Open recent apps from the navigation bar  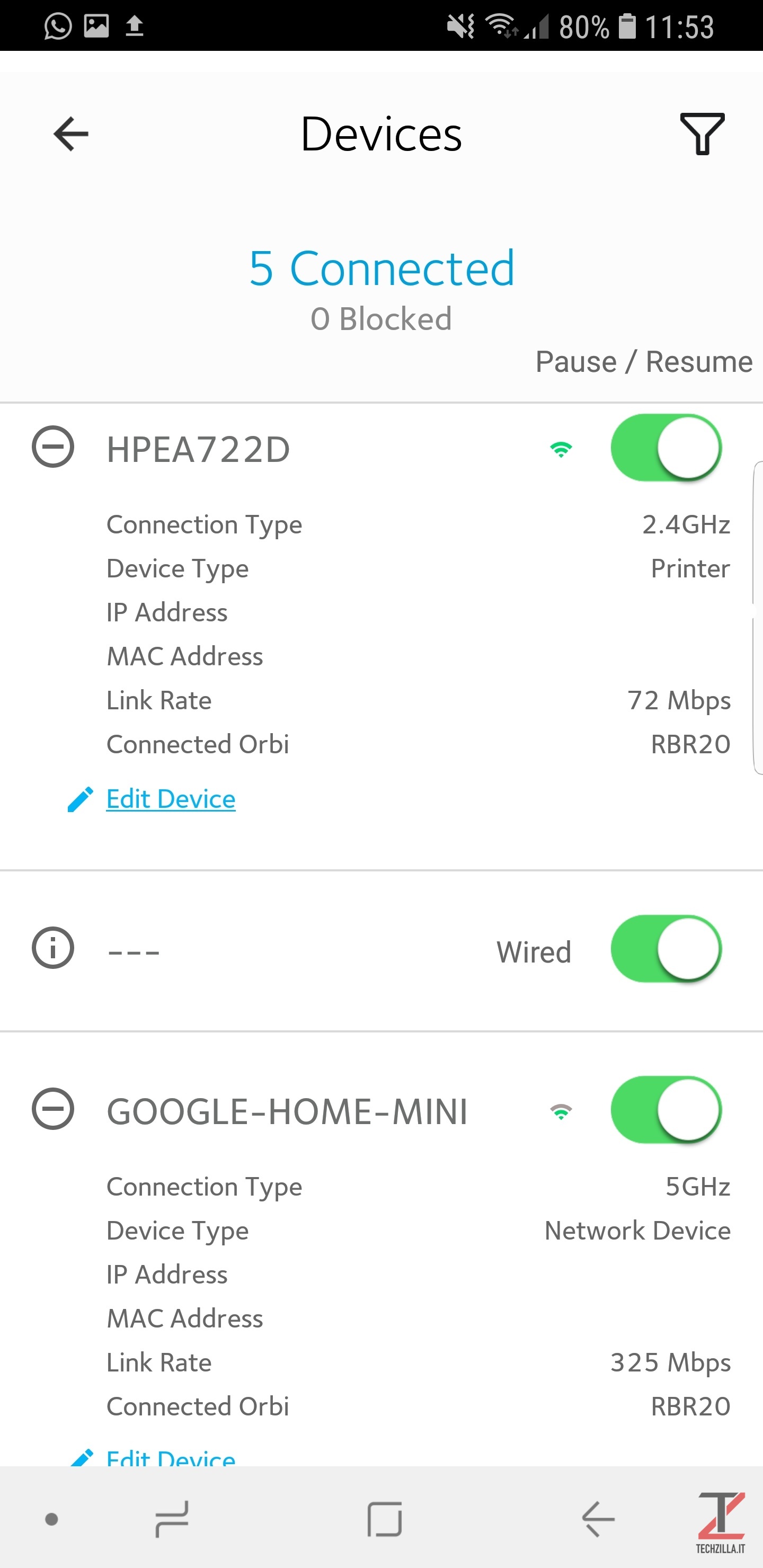coord(172,1519)
